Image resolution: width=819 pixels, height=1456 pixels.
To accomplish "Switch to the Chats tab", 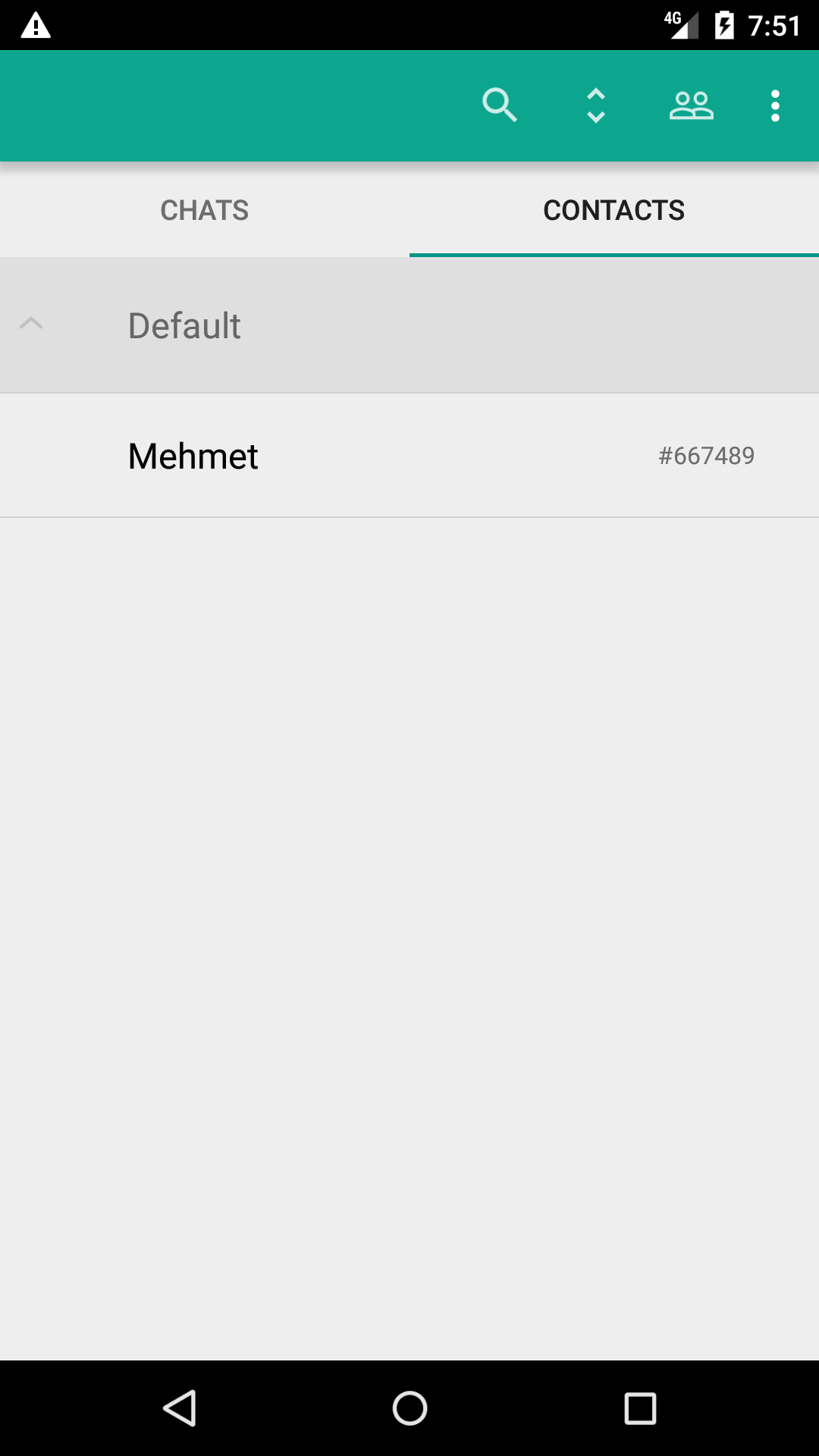I will pyautogui.click(x=205, y=210).
